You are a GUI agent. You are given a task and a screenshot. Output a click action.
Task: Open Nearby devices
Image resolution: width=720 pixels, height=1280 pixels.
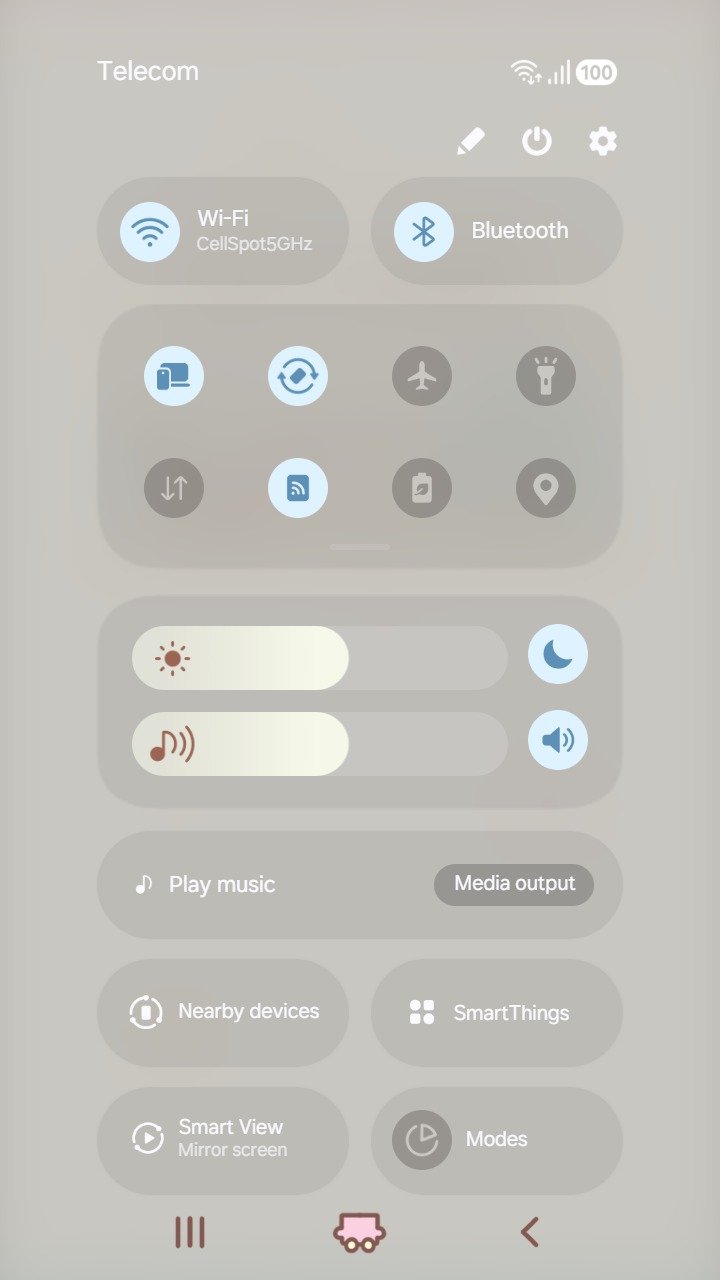tap(223, 1012)
